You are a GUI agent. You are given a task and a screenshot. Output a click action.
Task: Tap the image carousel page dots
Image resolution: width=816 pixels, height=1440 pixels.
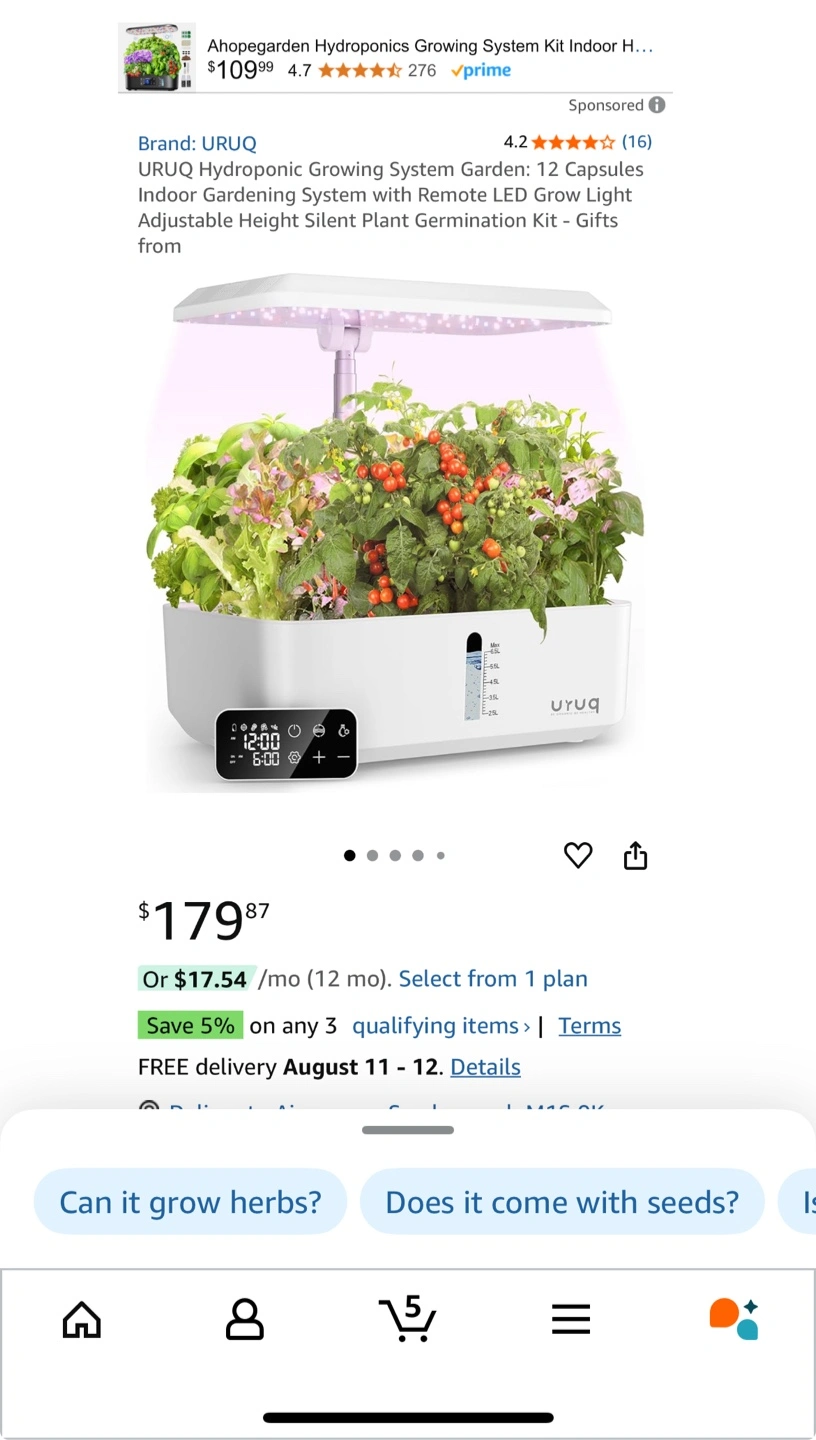point(395,855)
